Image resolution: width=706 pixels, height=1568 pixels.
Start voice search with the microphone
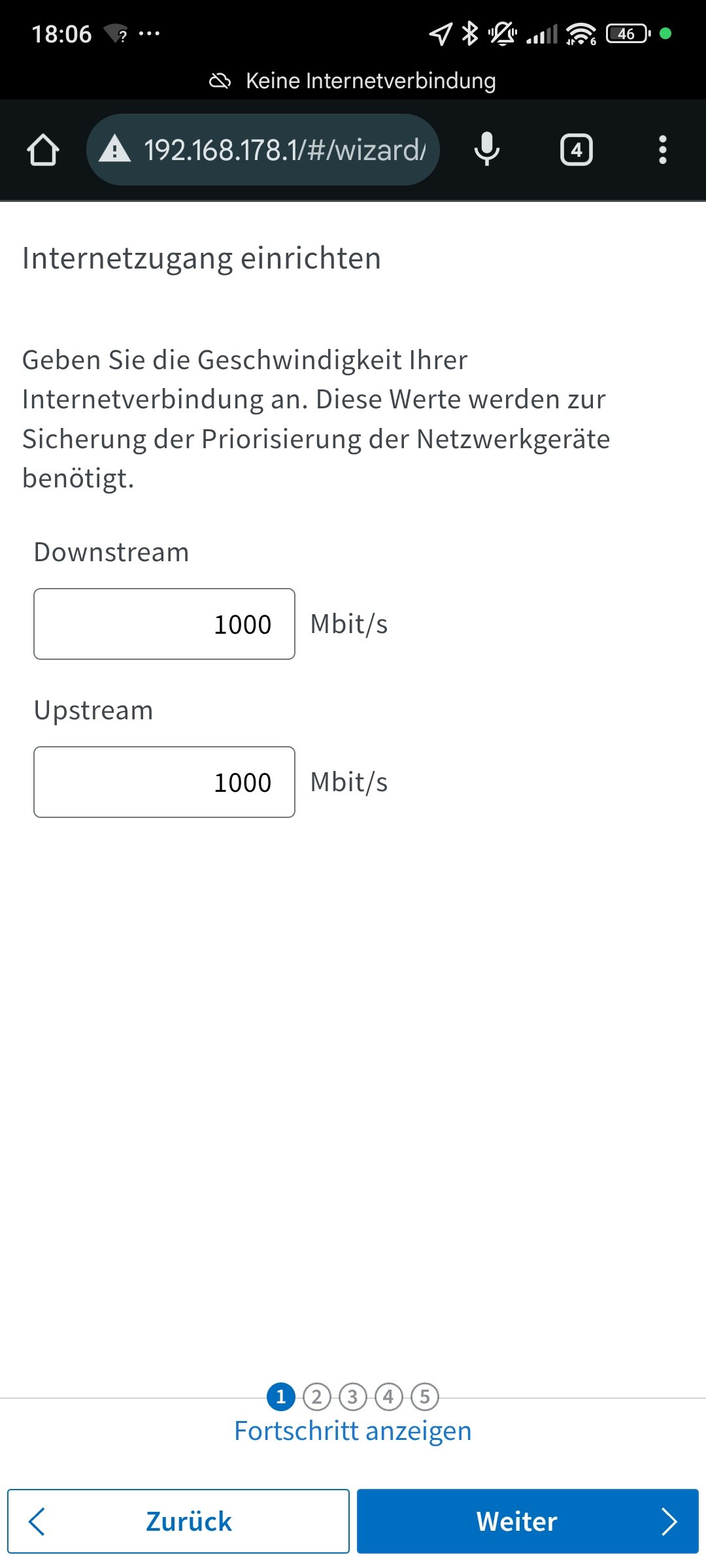486,150
